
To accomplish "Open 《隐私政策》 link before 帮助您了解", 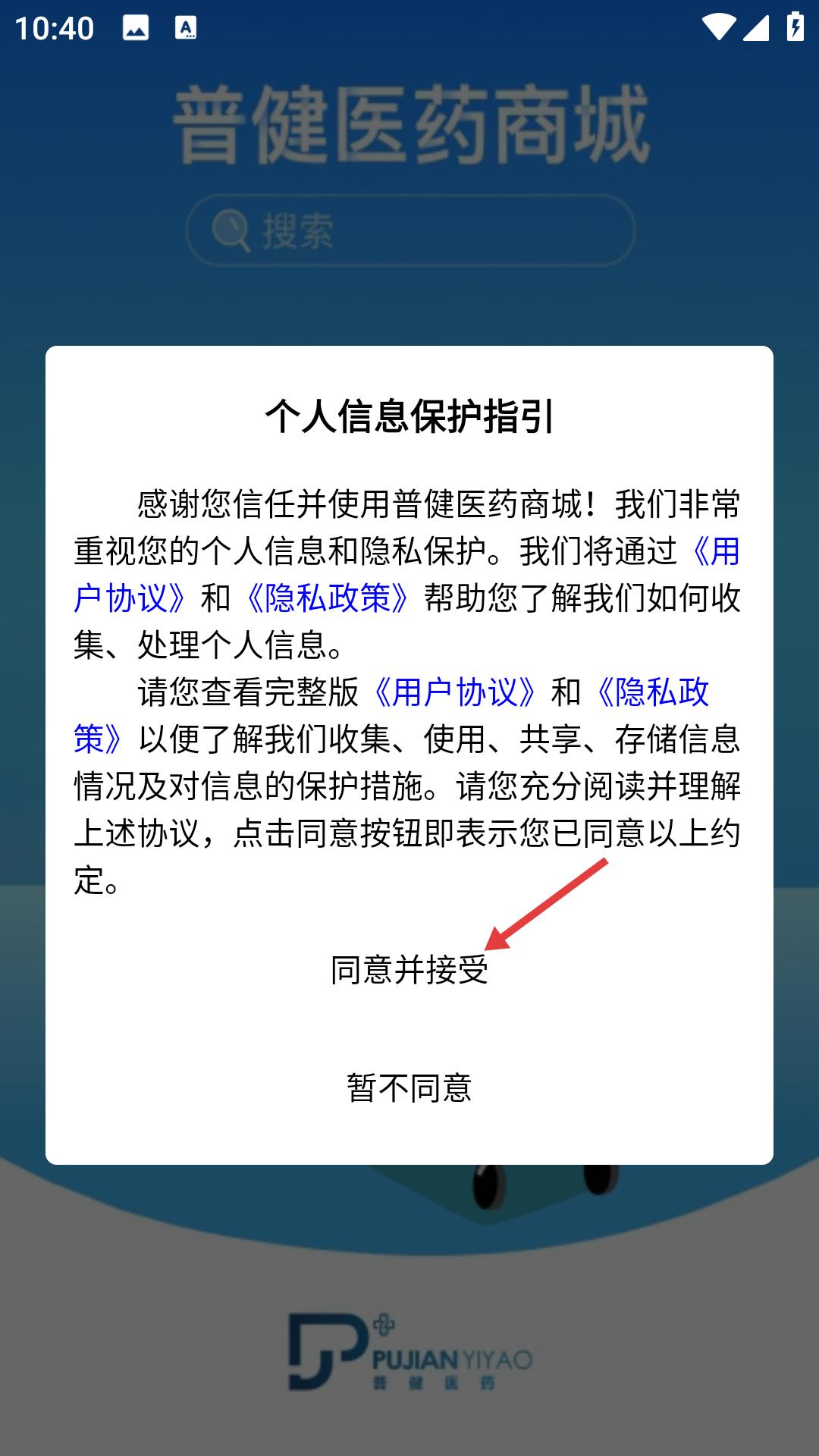I will (x=327, y=598).
